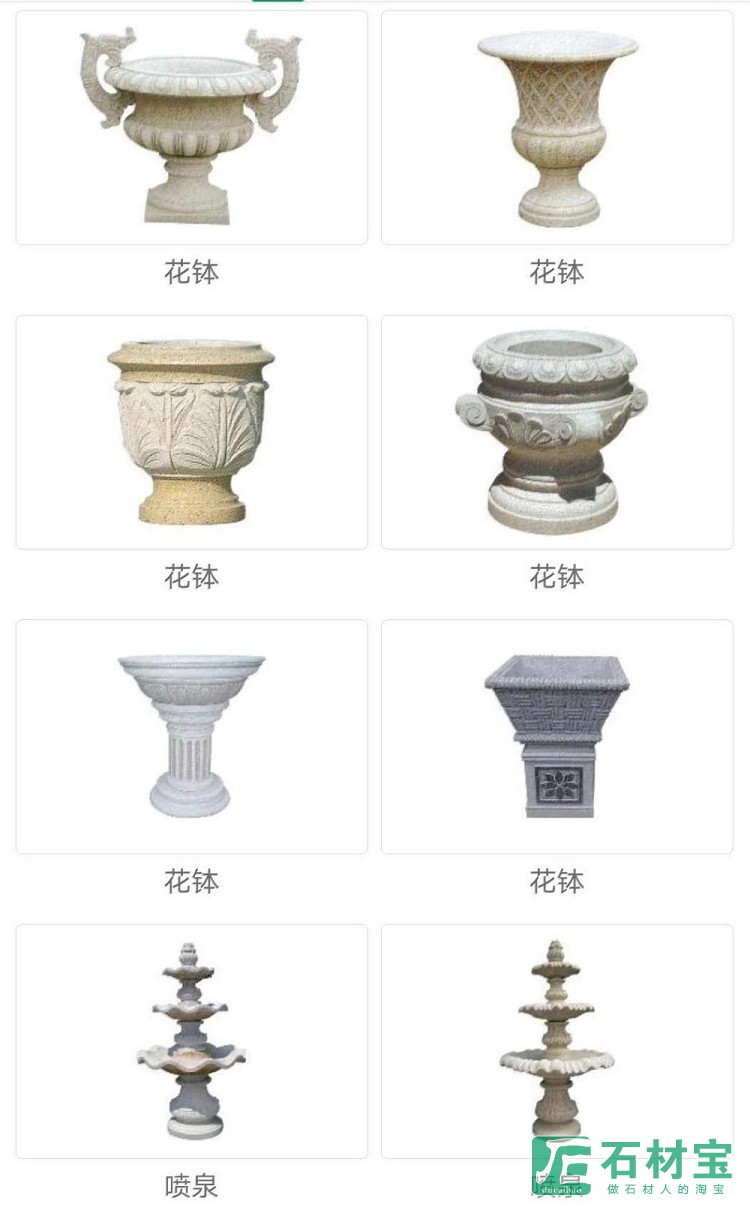View the square gray granite 花钵
750x1213 pixels.
[556, 736]
